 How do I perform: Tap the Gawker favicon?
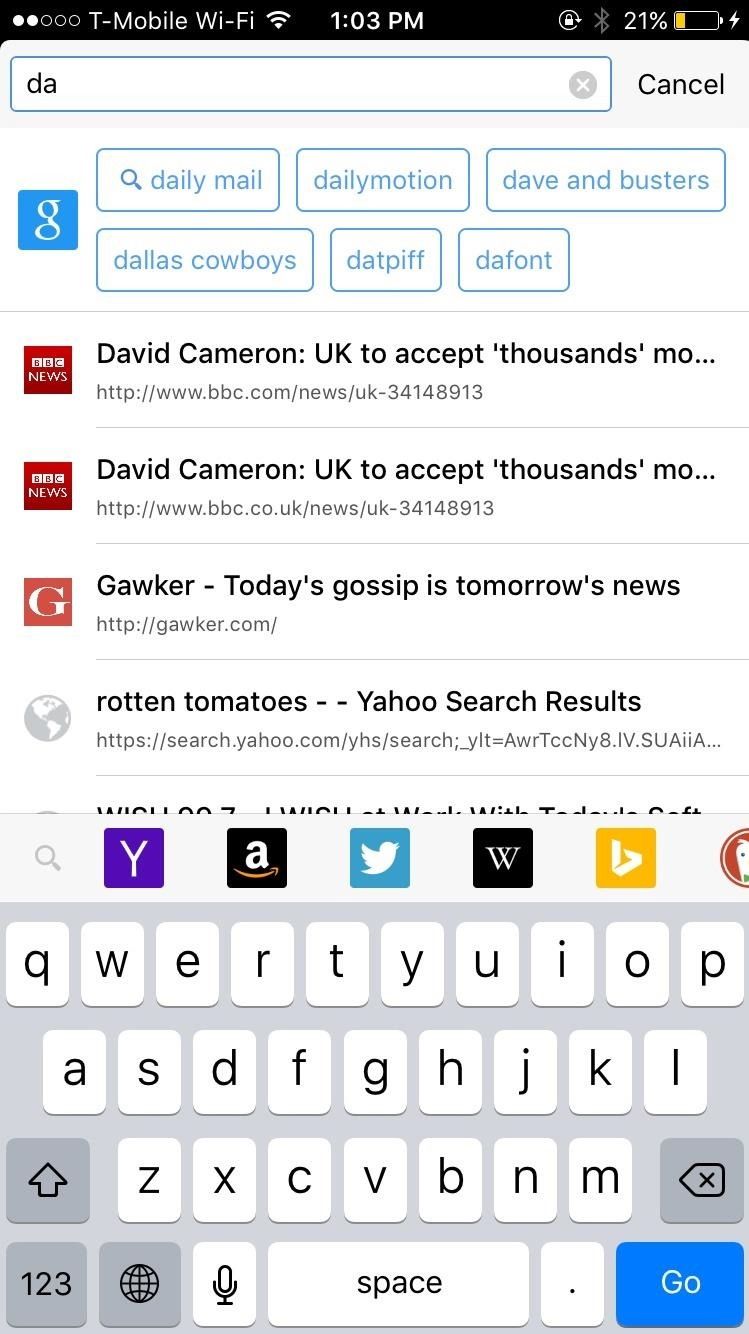coord(47,602)
